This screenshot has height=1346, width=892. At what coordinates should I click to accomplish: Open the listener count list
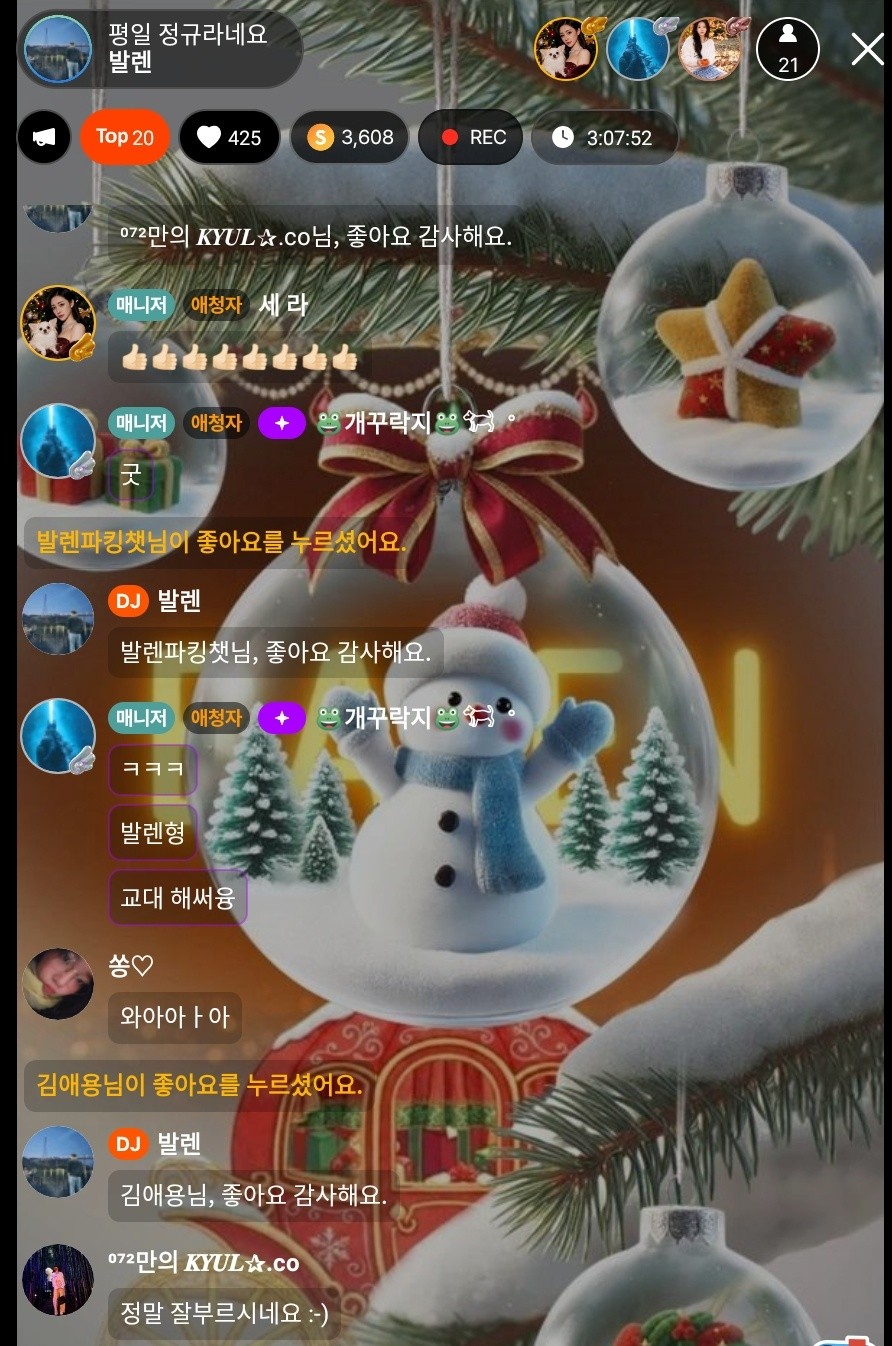(x=788, y=49)
